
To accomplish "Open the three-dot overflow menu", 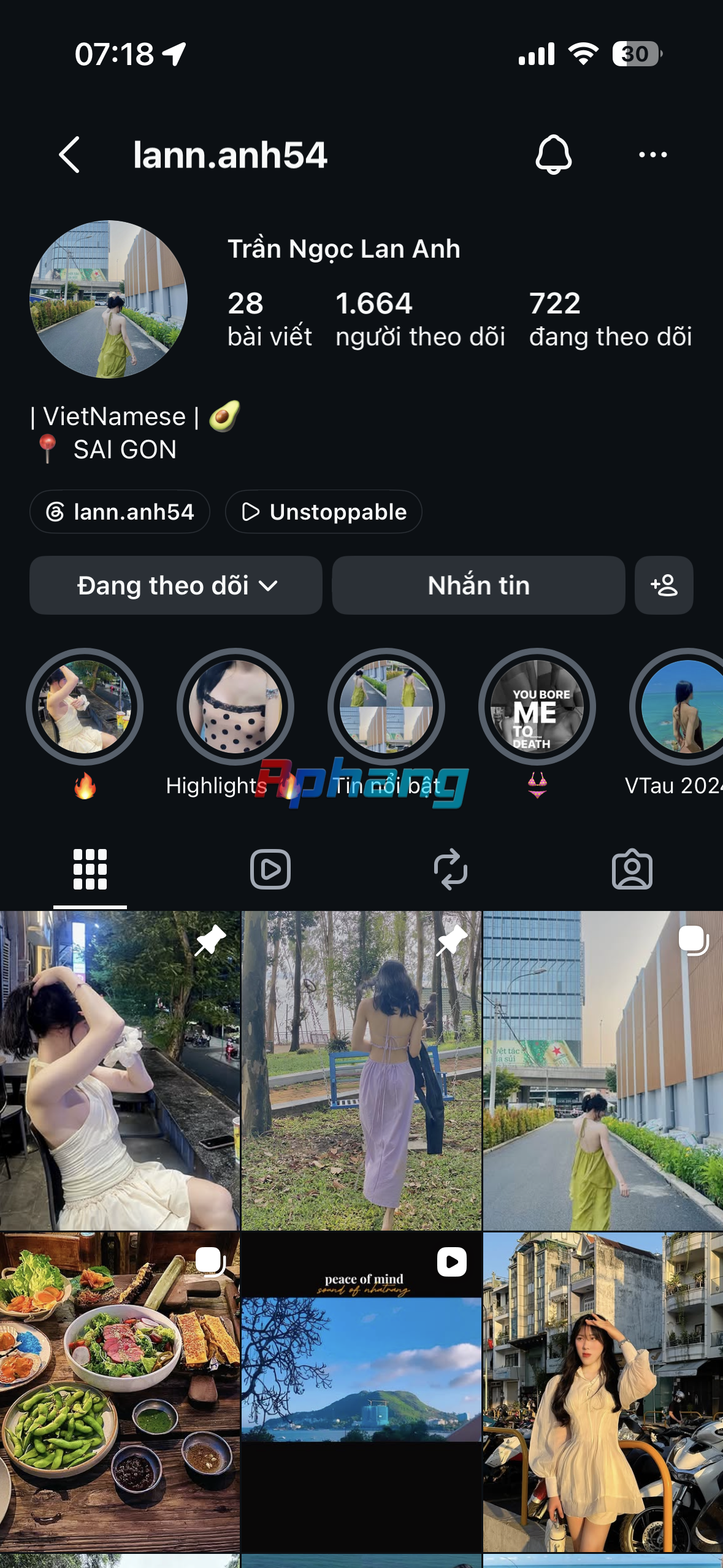I will coord(652,155).
